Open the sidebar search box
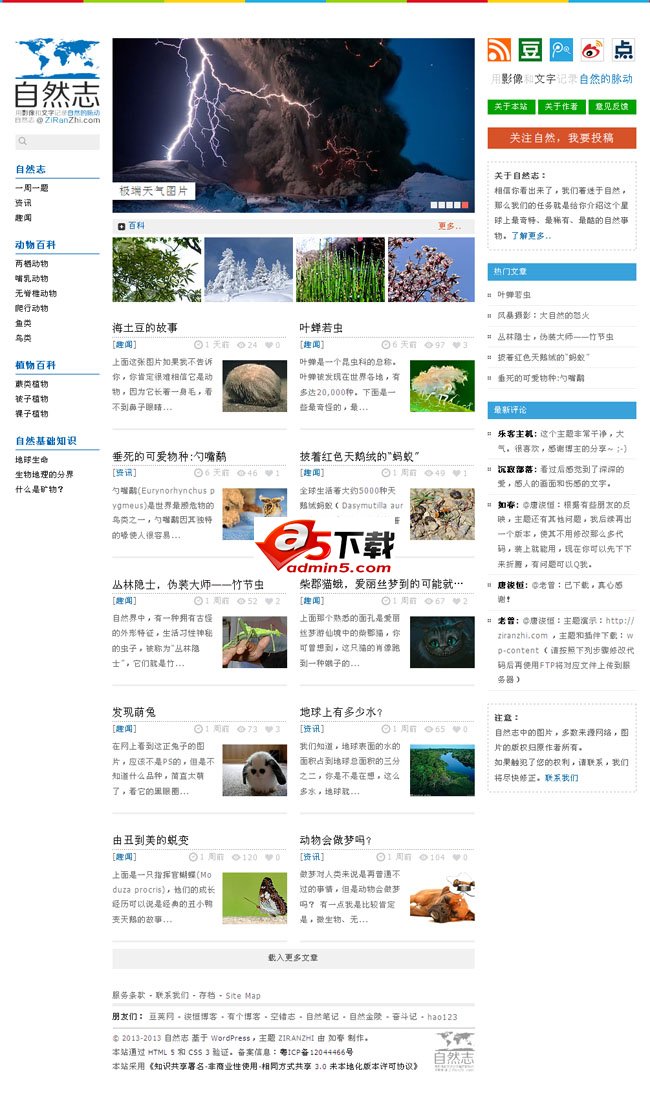This screenshot has height=1095, width=650. 57,143
